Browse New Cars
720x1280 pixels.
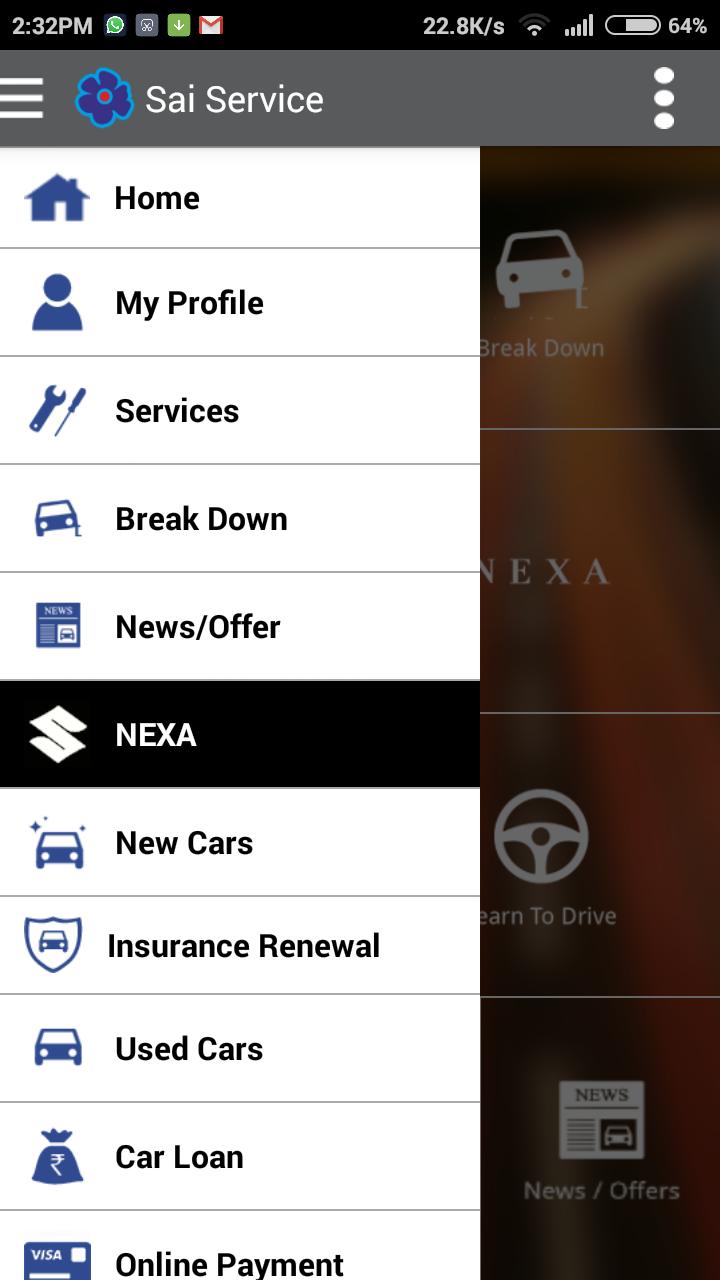240,843
